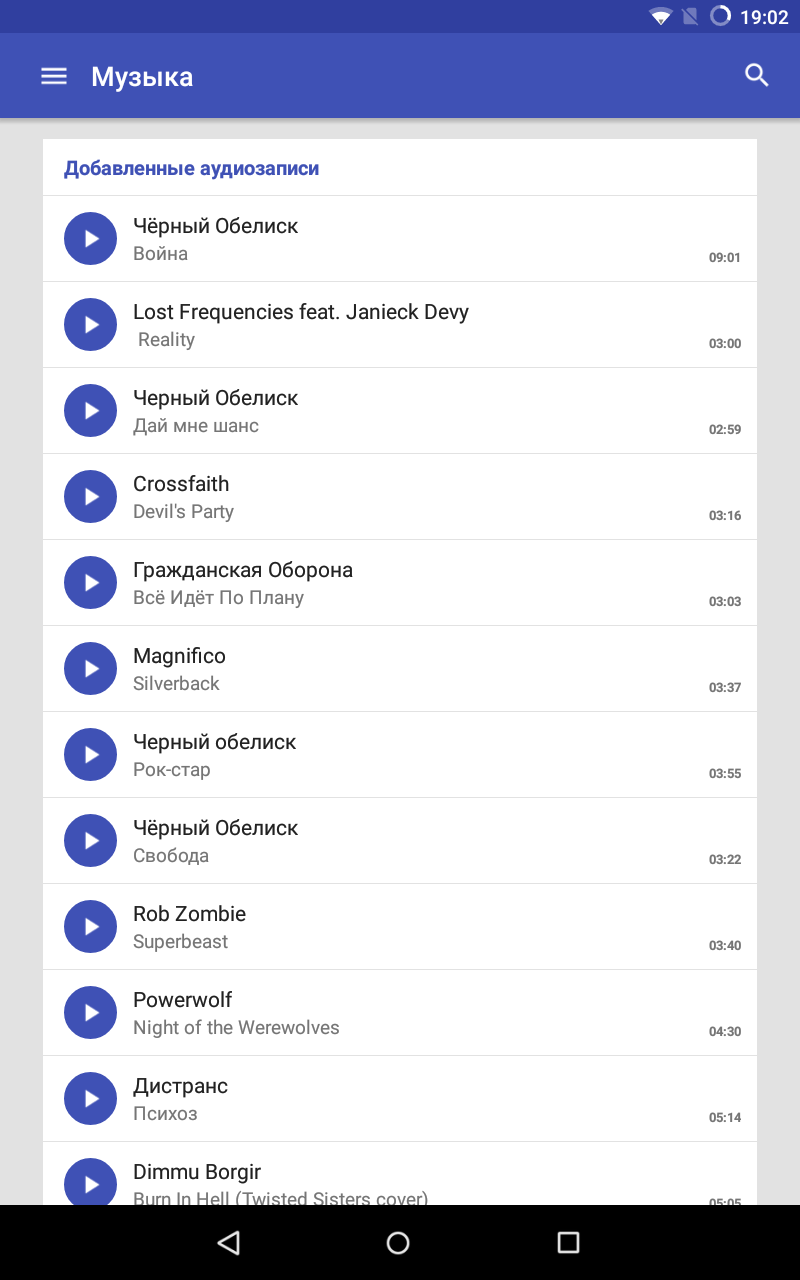
Task: Open the navigation drawer menu
Action: point(54,76)
